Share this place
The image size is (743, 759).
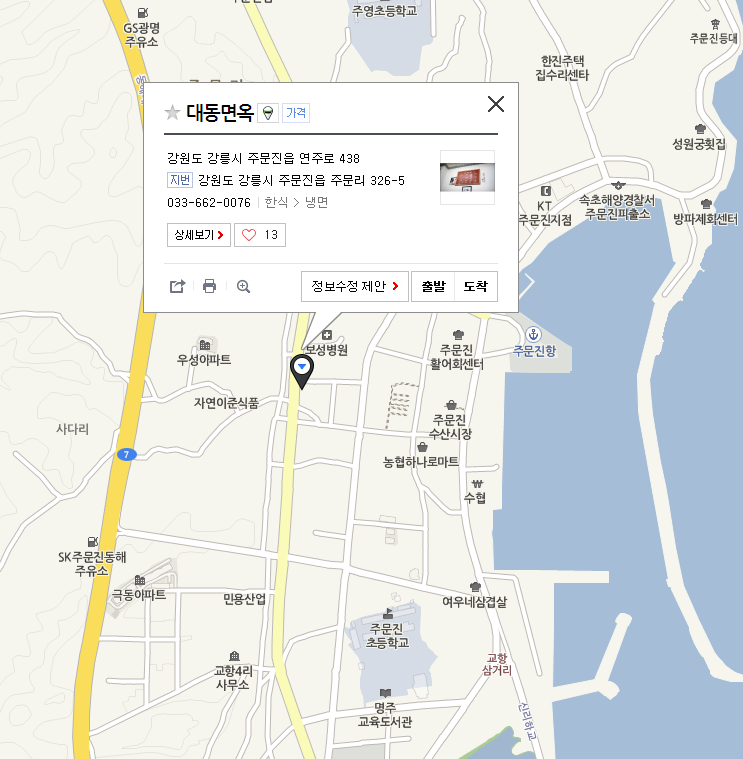click(x=177, y=287)
